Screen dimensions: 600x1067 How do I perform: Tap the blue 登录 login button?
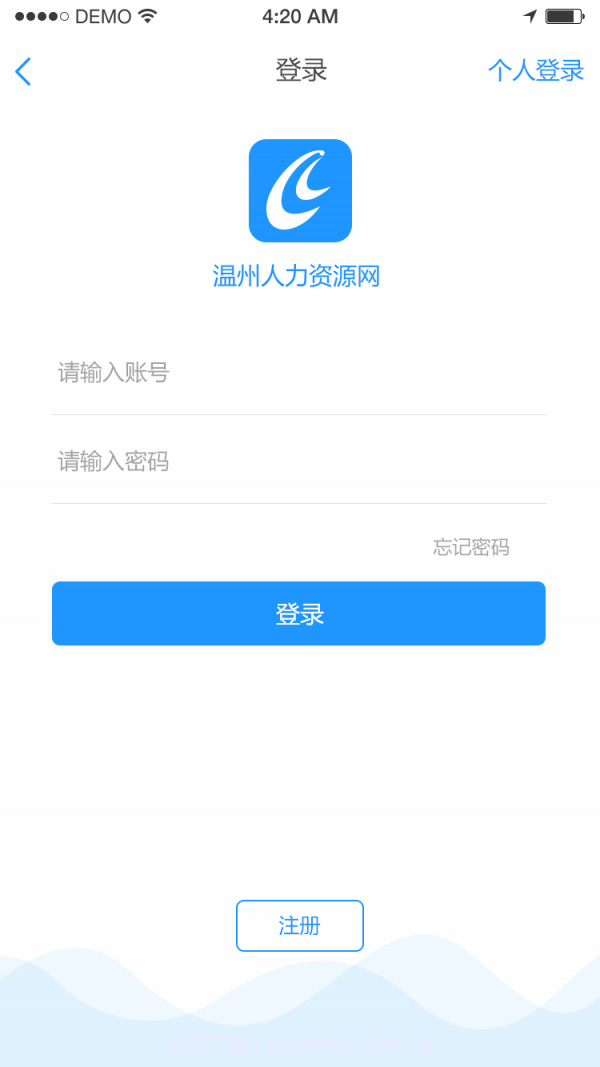click(x=299, y=613)
